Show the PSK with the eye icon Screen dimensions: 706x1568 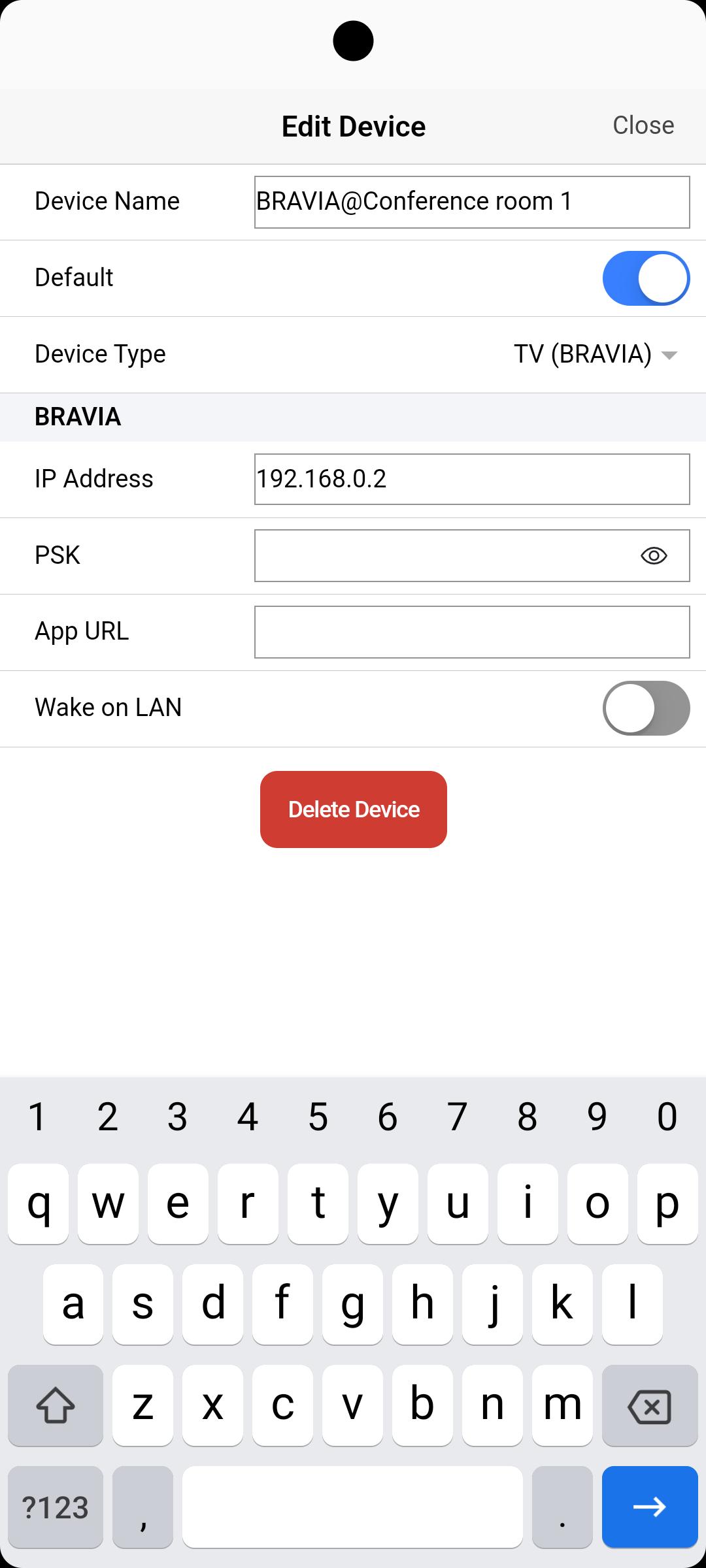coord(654,555)
